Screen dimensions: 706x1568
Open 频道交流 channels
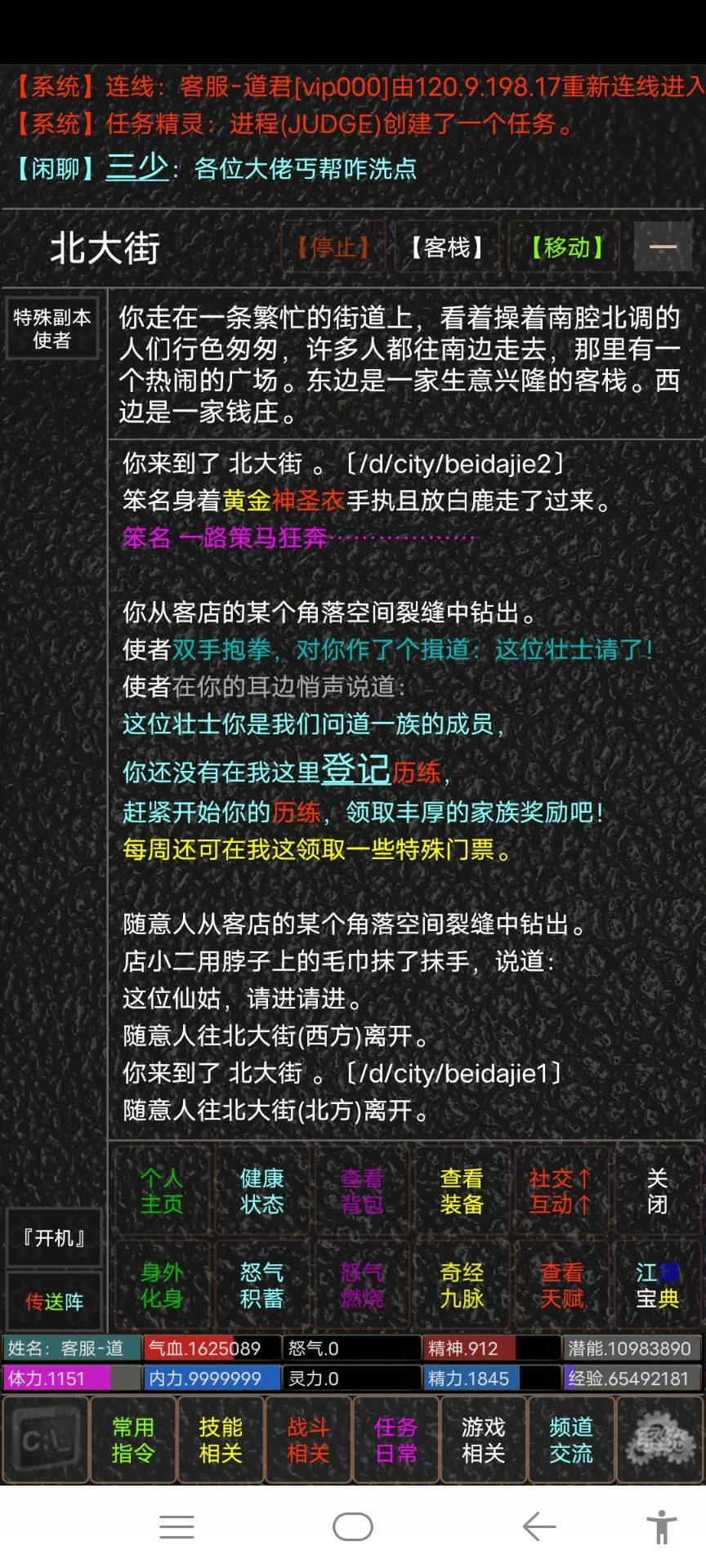click(570, 1439)
